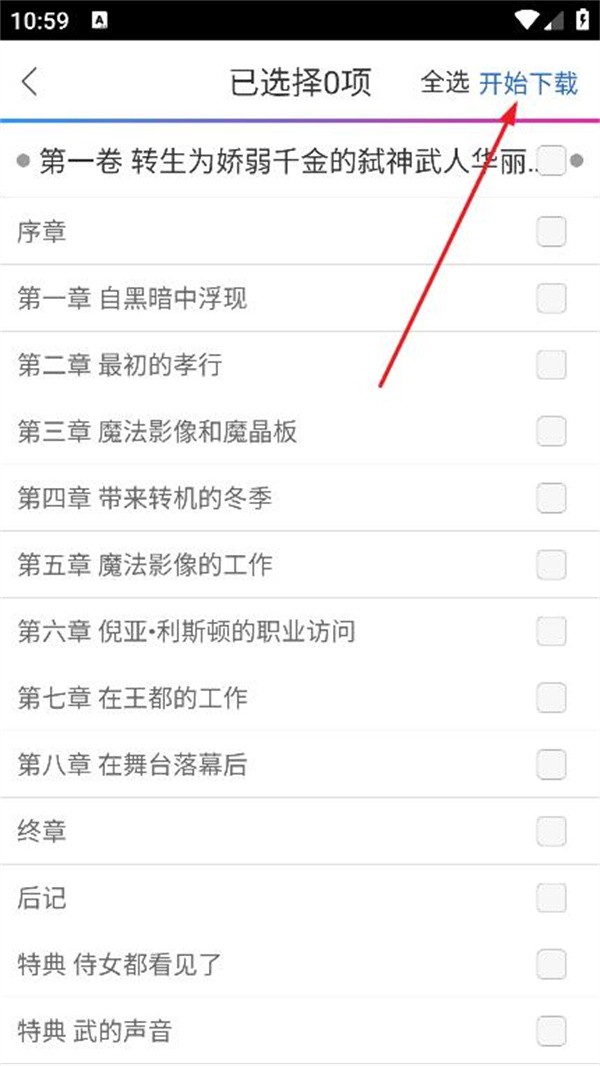
Task: Check 第四章 带来转机的冬季
Action: tap(551, 498)
